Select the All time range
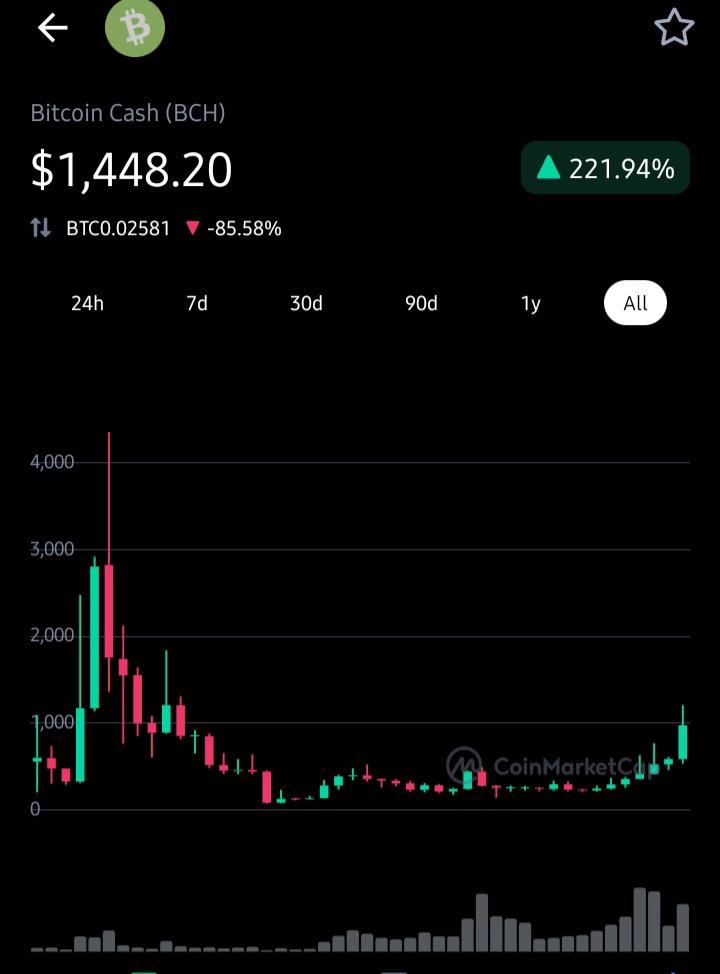Viewport: 720px width, 974px height. 635,303
